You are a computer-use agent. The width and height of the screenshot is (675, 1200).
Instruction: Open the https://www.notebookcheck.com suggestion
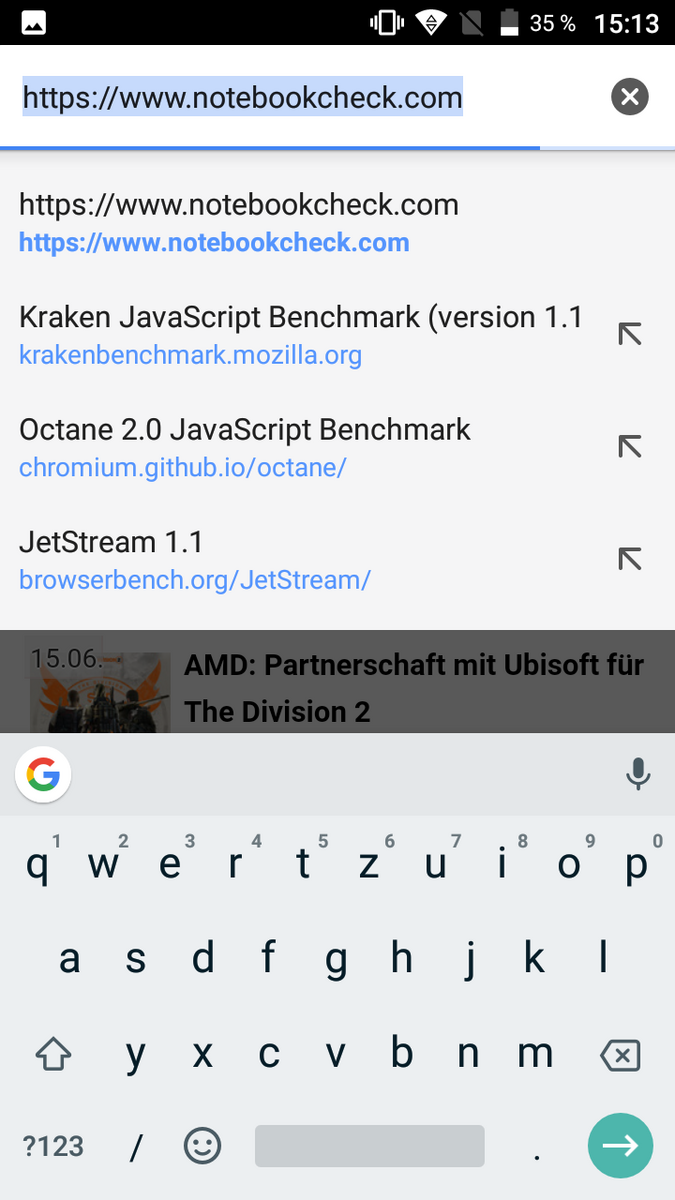coord(238,222)
